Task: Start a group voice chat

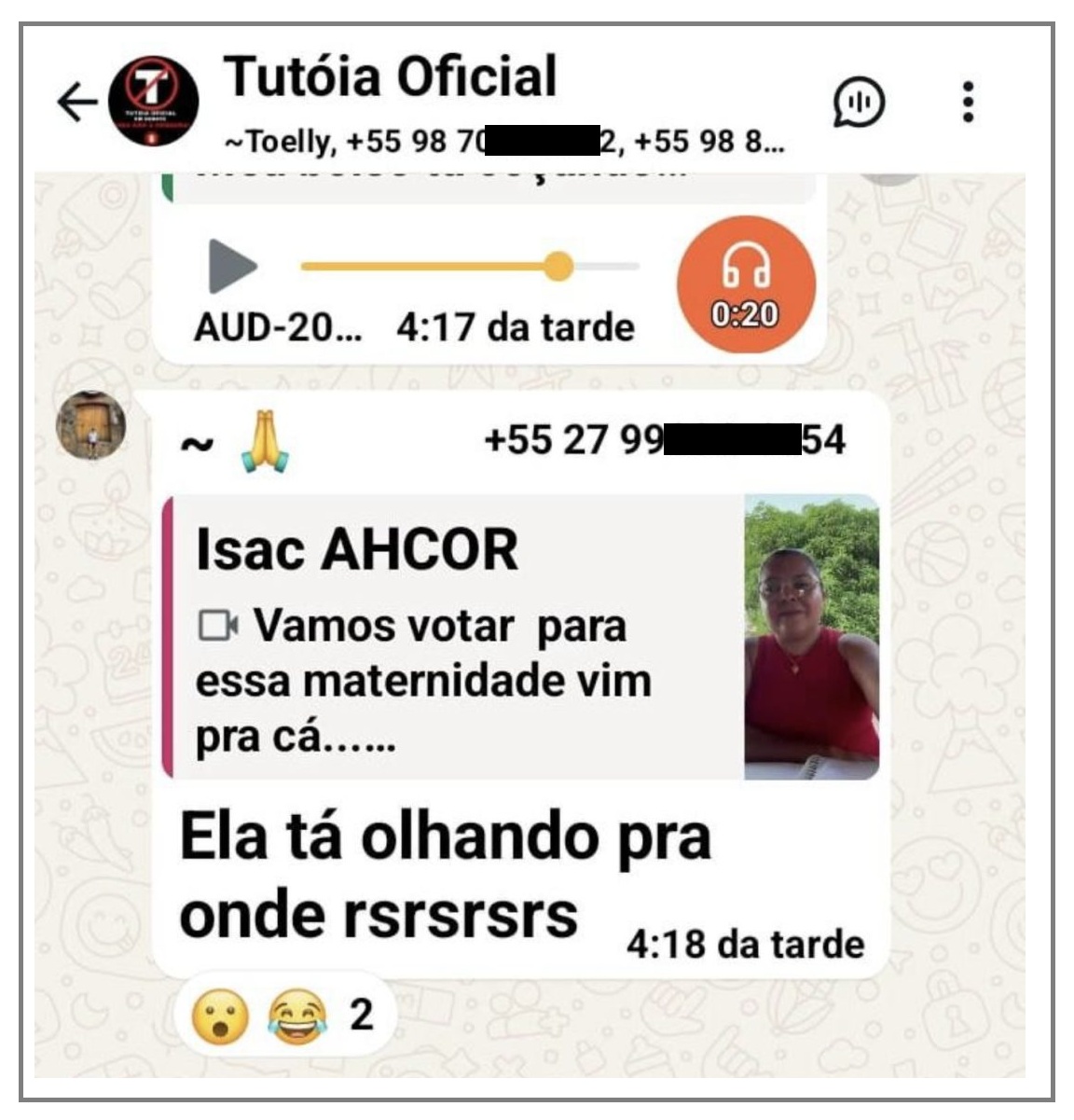Action: [x=859, y=102]
